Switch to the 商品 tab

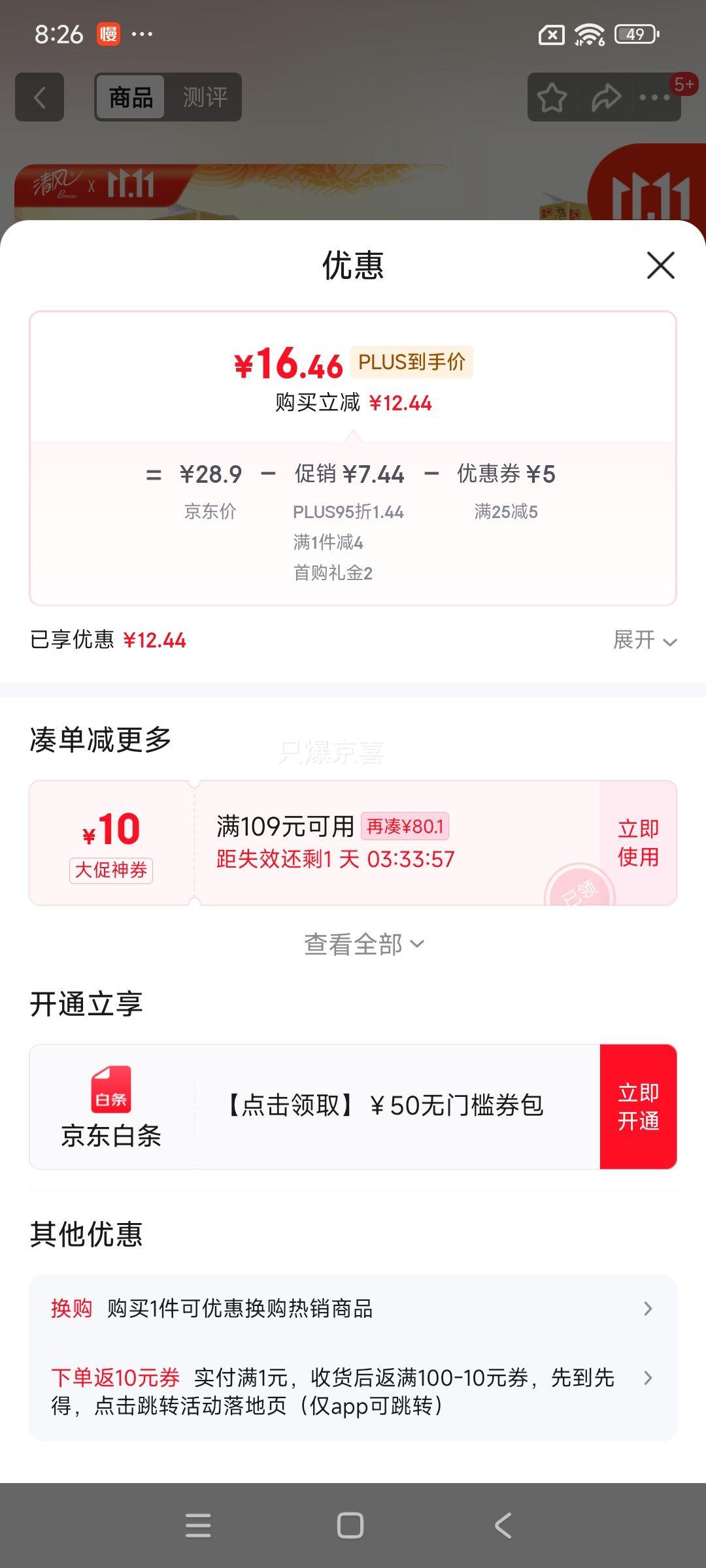click(x=131, y=97)
